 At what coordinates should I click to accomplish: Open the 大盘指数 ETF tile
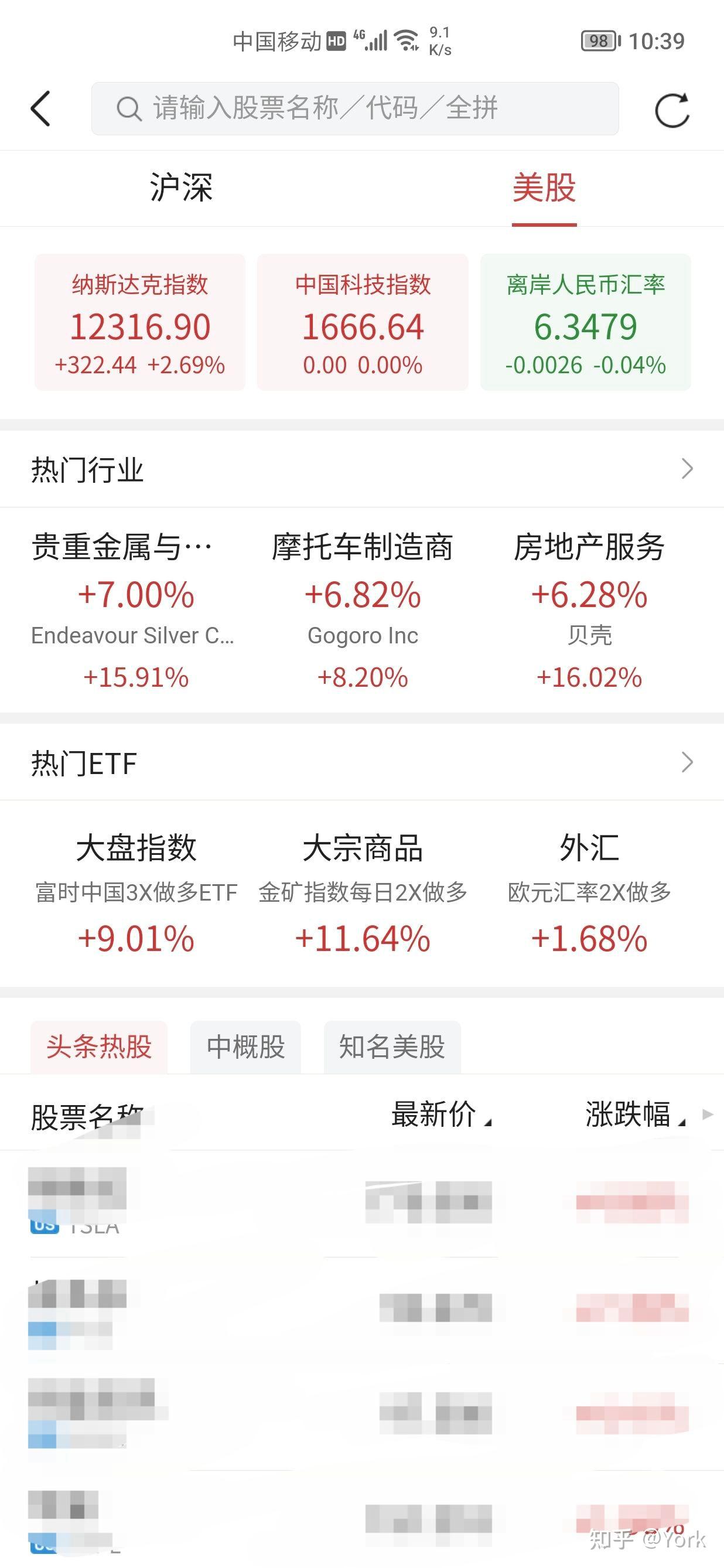point(136,892)
